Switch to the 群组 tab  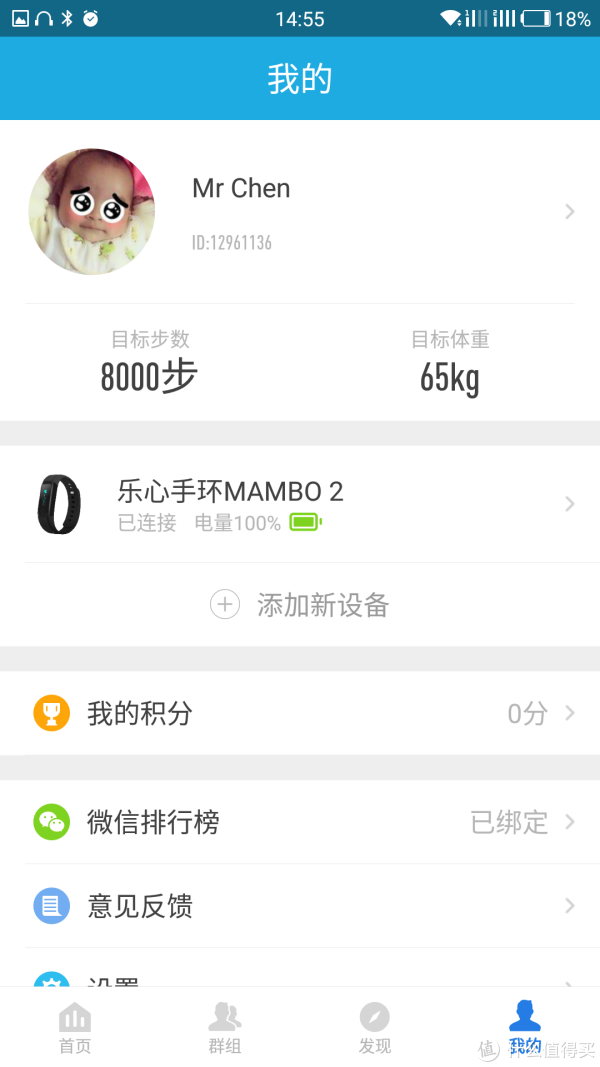coord(225,1028)
